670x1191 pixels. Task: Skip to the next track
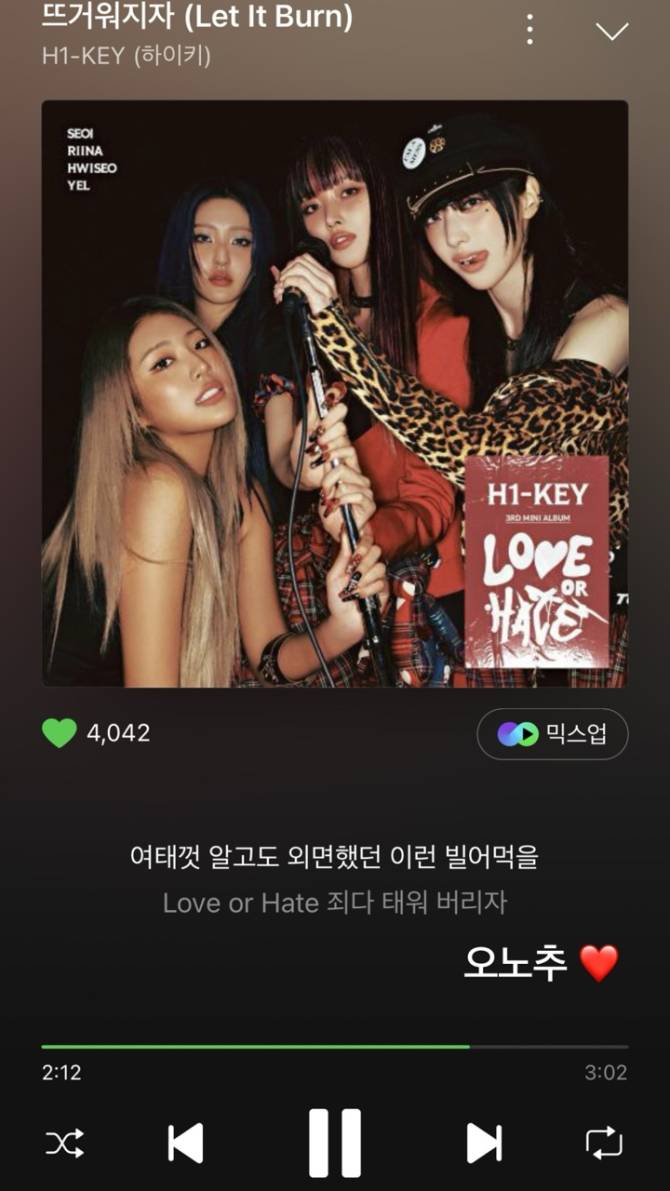[x=484, y=1143]
